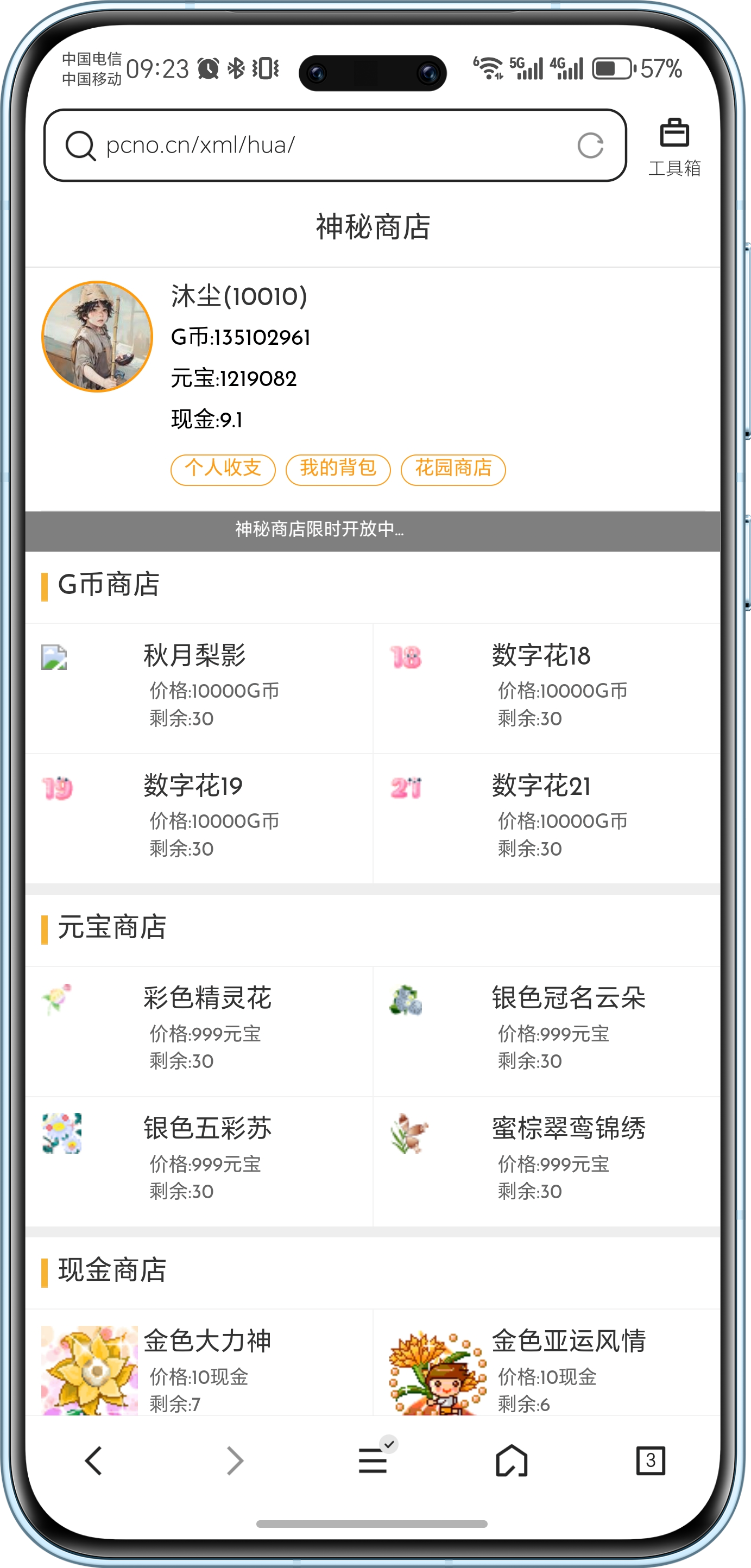
Task: Open the browser menu icon
Action: [x=373, y=1461]
